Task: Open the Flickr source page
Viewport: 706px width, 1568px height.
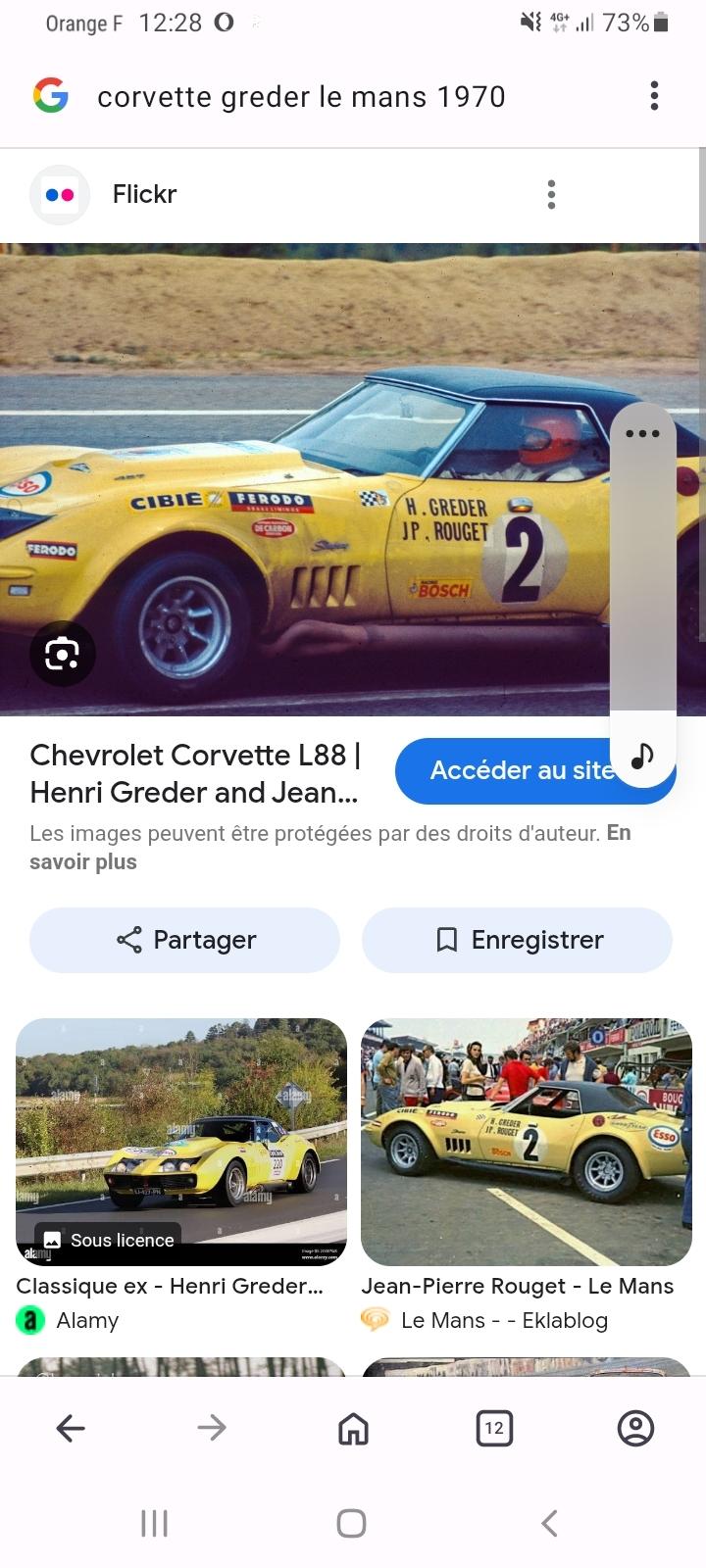Action: point(144,194)
